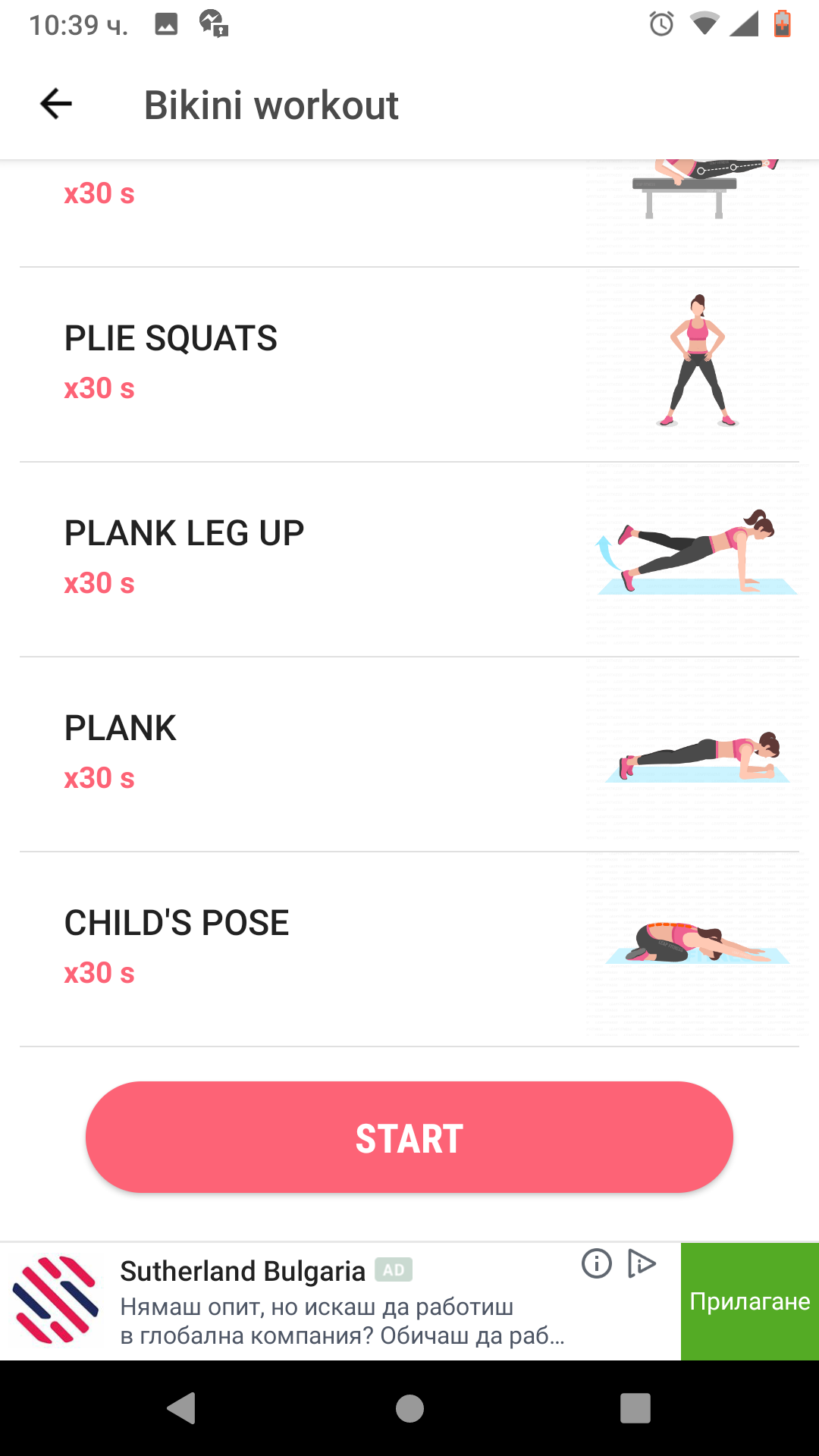Tap the green Прилагане ad button
819x1456 pixels.
pos(749,1301)
